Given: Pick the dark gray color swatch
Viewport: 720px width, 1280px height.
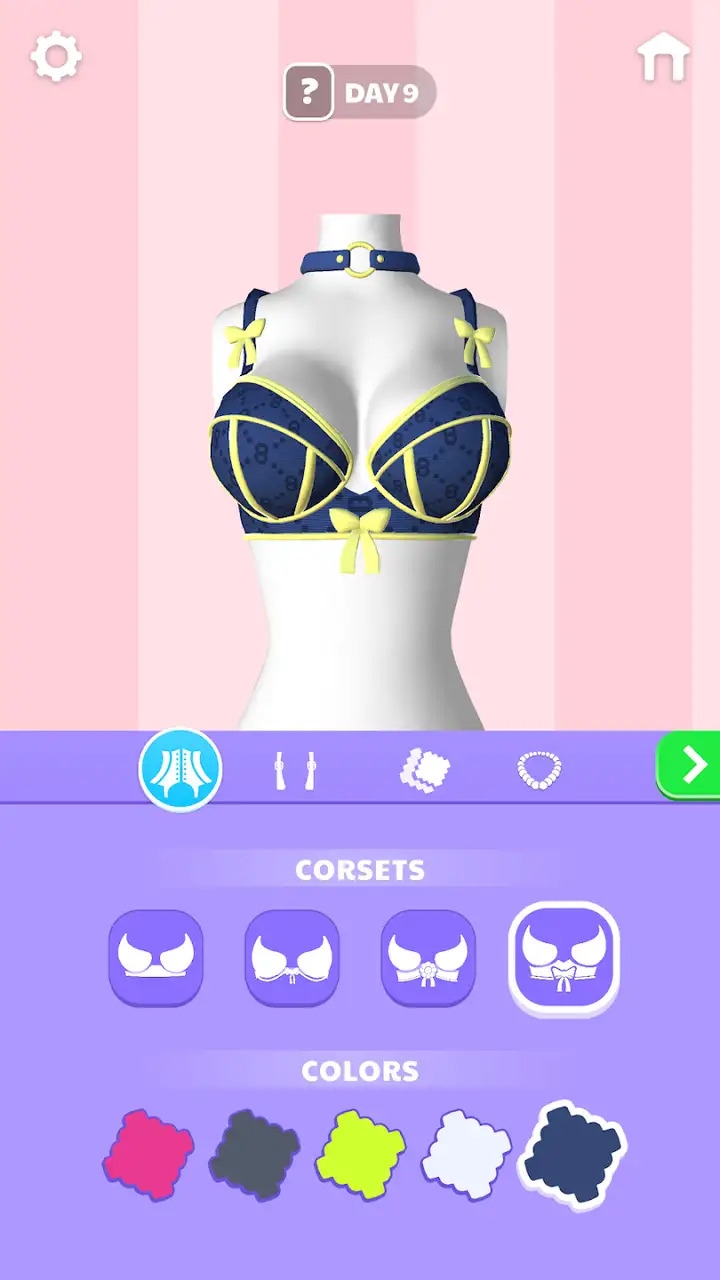Looking at the screenshot, I should (x=254, y=1155).
